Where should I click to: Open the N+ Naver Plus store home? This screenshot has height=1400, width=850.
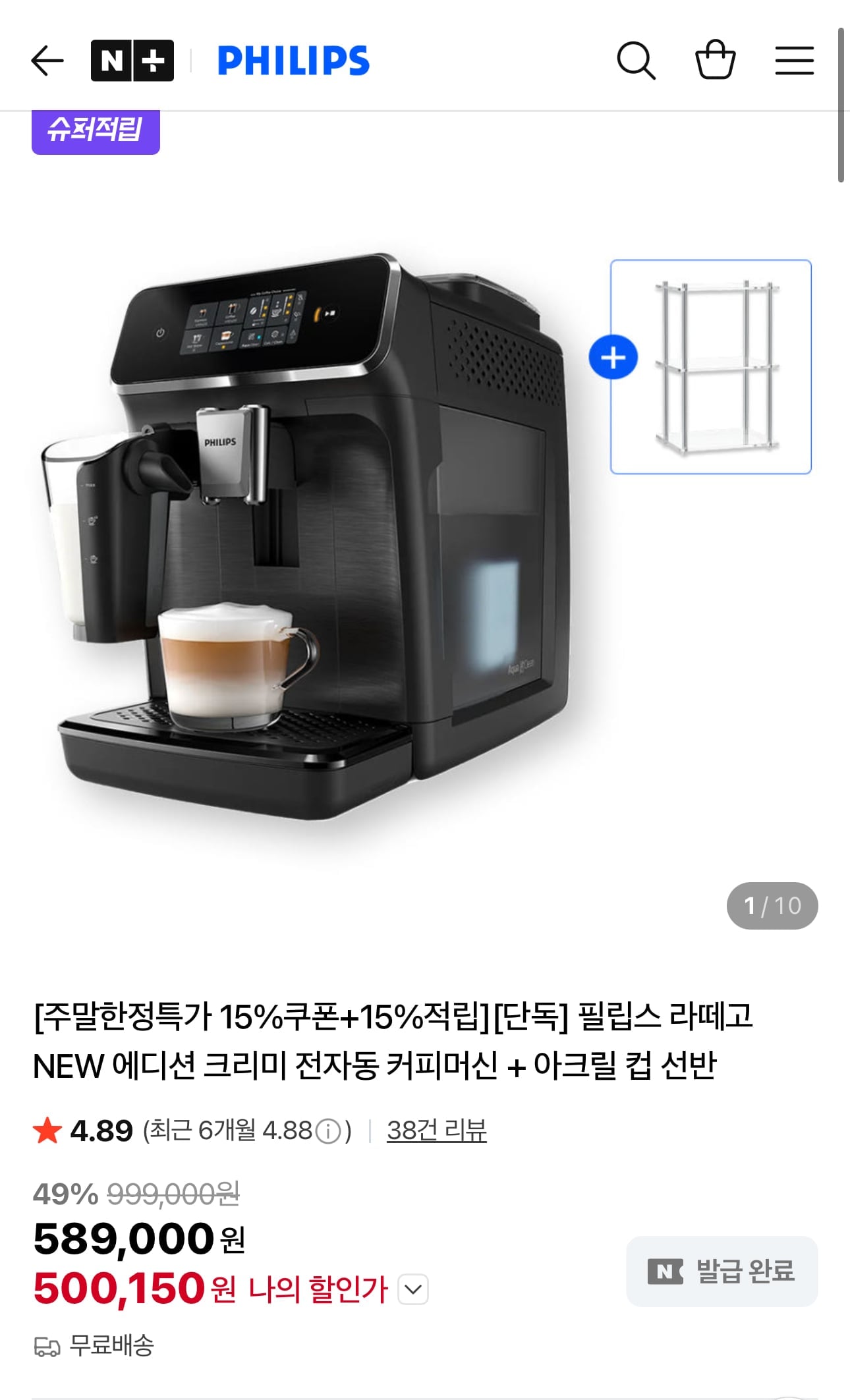[132, 61]
